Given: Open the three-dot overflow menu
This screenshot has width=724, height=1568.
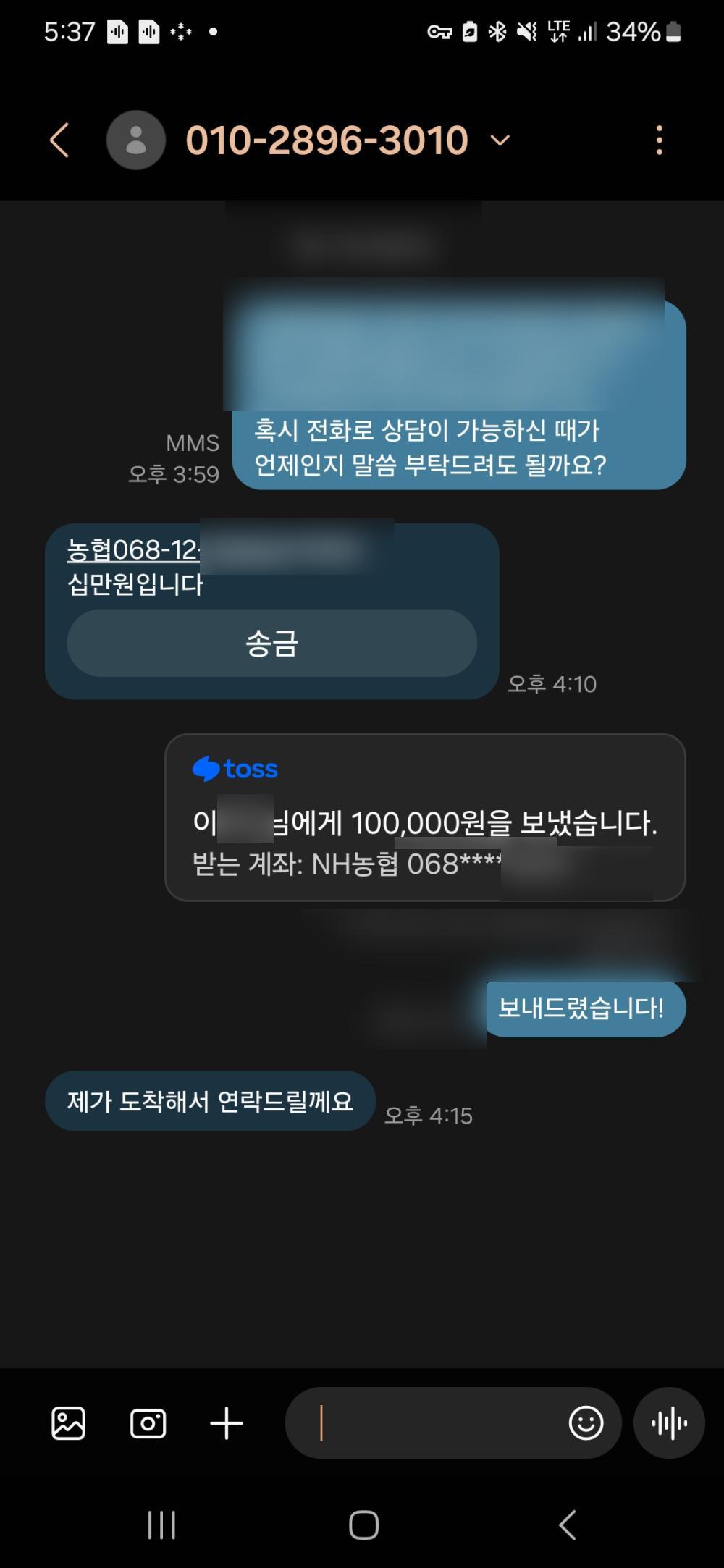Looking at the screenshot, I should point(659,140).
